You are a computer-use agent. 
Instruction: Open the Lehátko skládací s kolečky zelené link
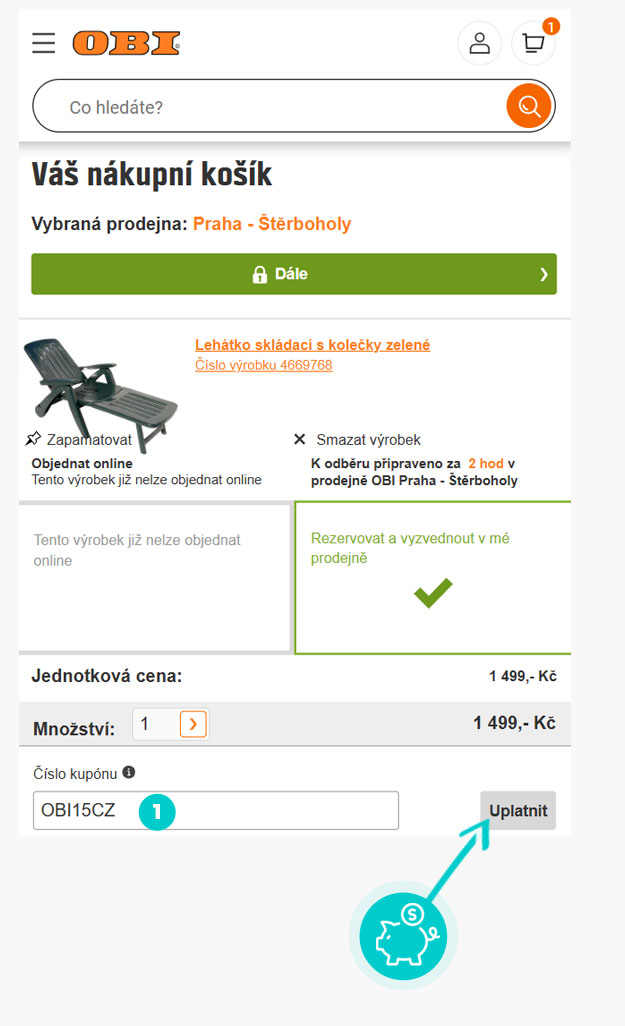pyautogui.click(x=312, y=345)
